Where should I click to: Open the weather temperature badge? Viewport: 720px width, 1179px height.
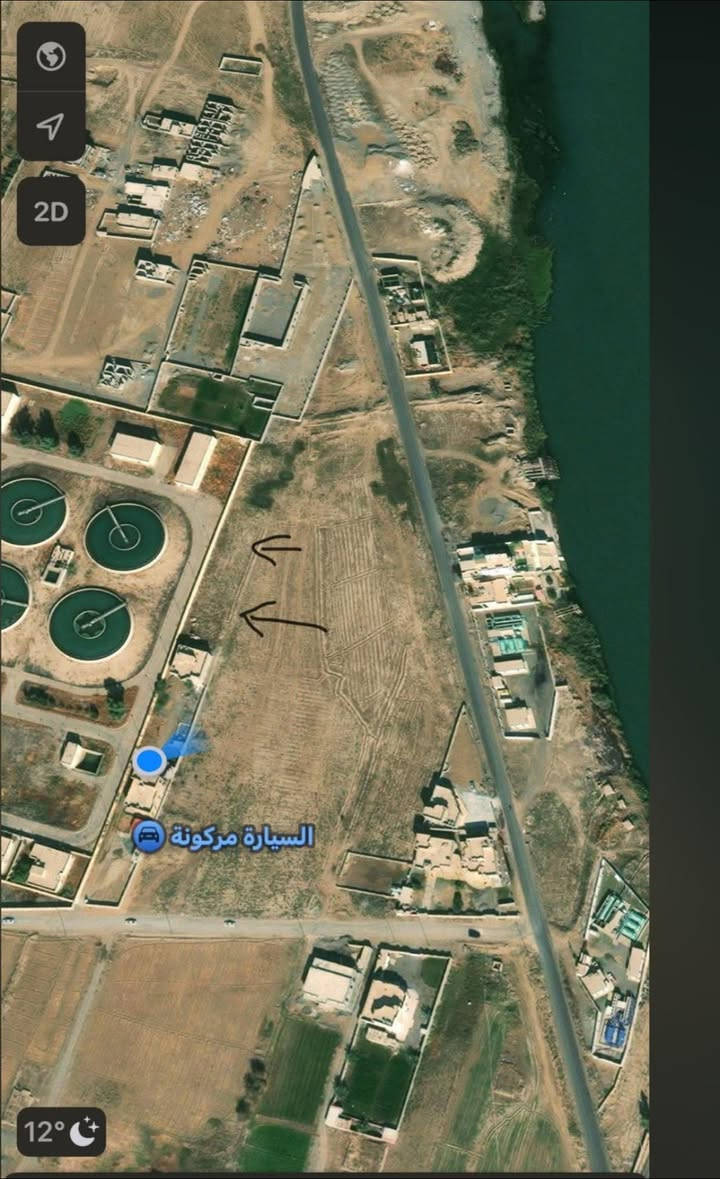point(61,1132)
